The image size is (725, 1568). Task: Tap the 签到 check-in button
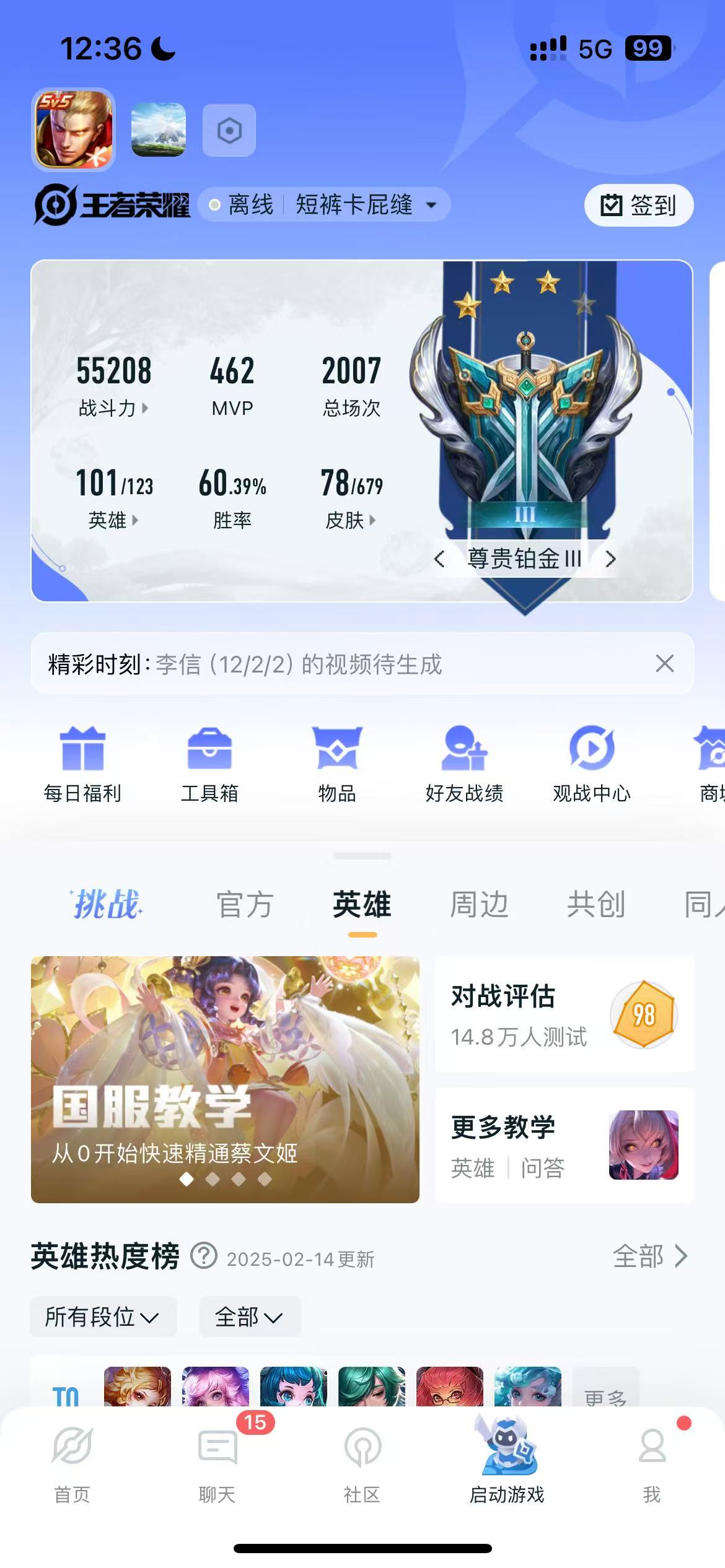pyautogui.click(x=638, y=205)
